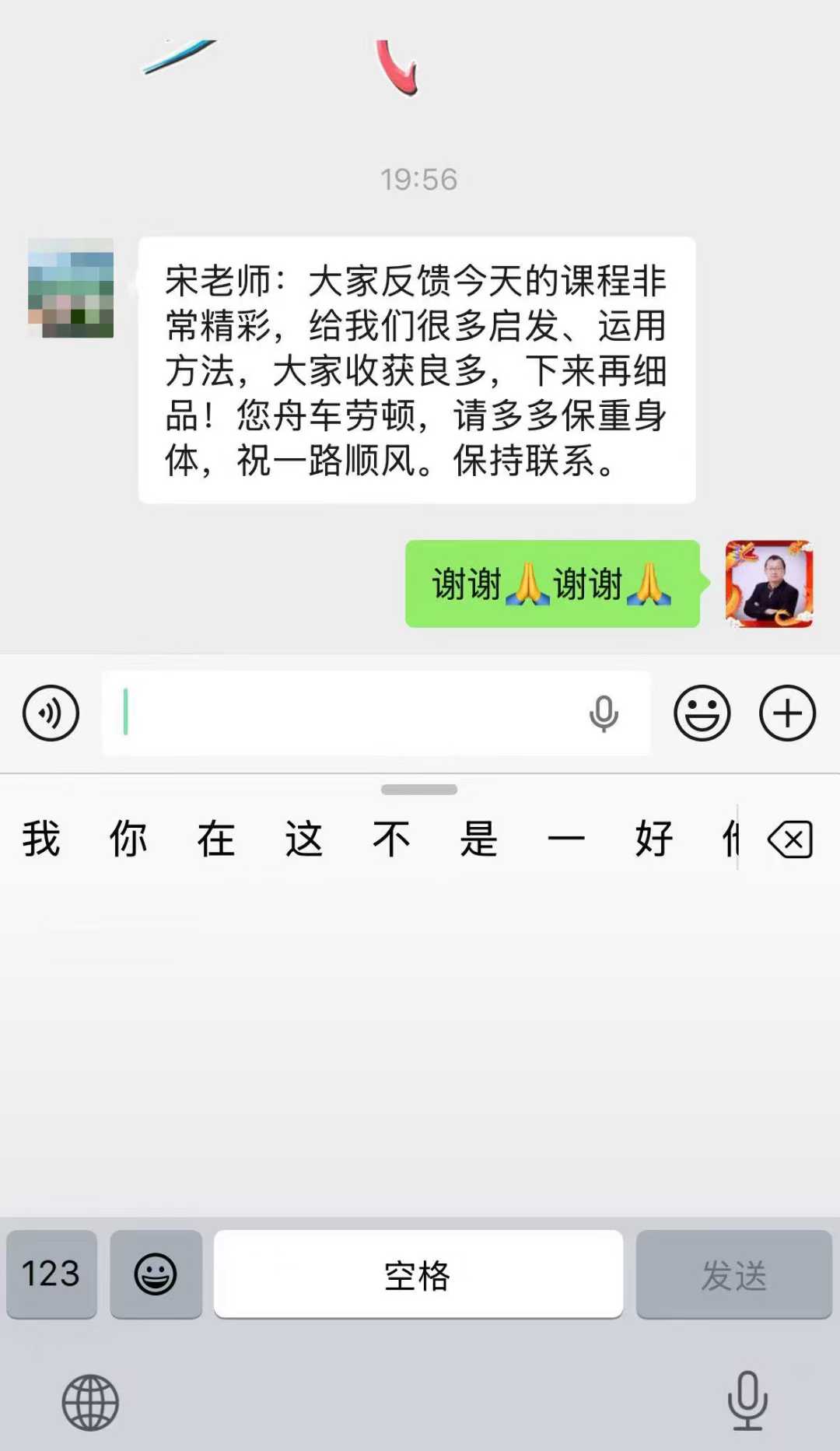Tap the backspace delete key
Image resolution: width=840 pixels, height=1451 pixels.
click(x=790, y=840)
